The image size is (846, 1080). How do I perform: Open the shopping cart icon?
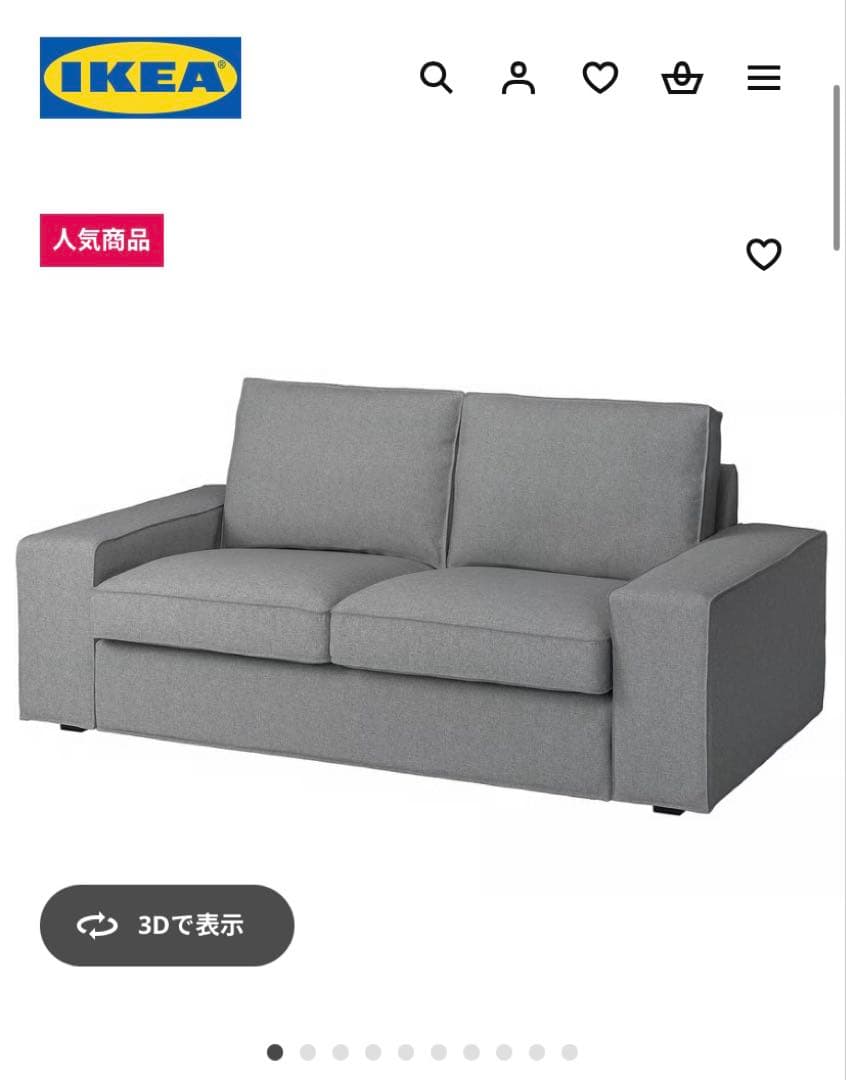(x=682, y=78)
